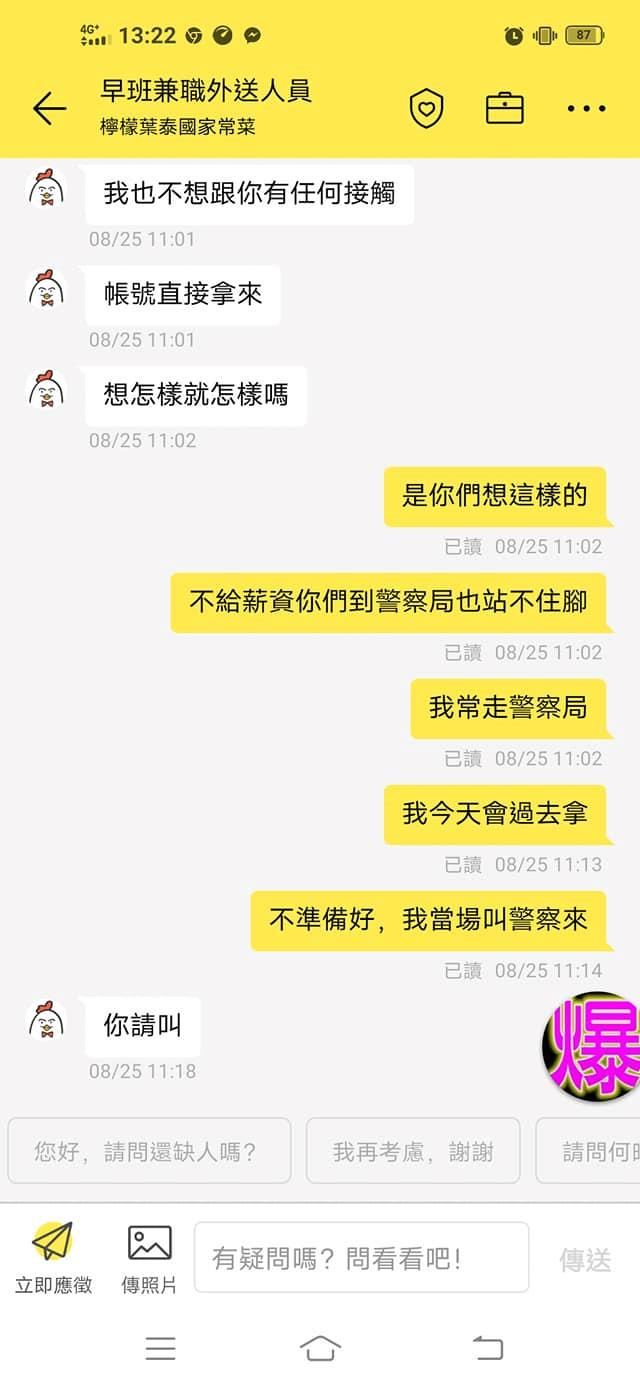
Task: Tap the 傳送 send button
Action: click(x=585, y=1260)
